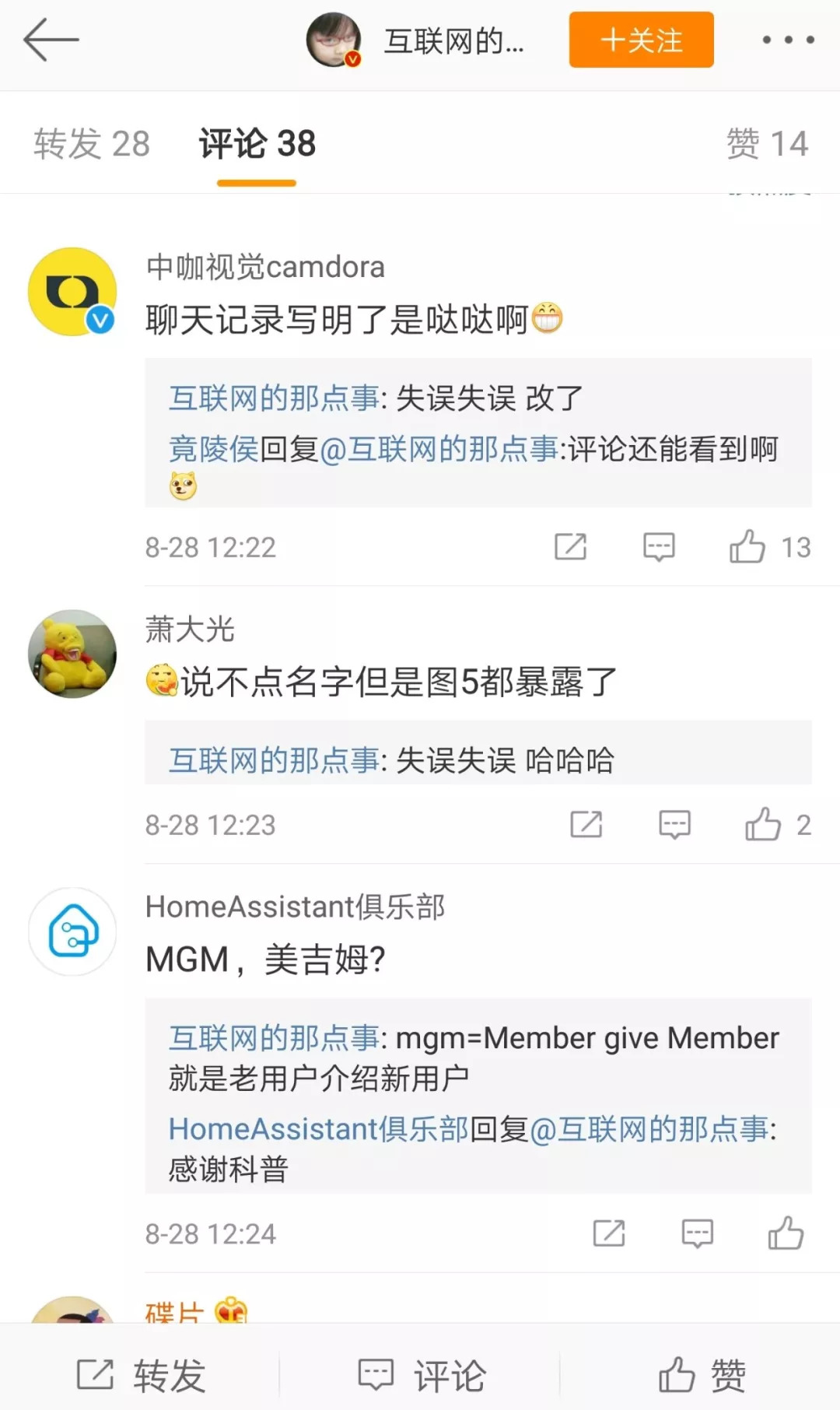Like HomeAssistant俱乐部's MGM comment
The width and height of the screenshot is (840, 1410).
point(786,1233)
